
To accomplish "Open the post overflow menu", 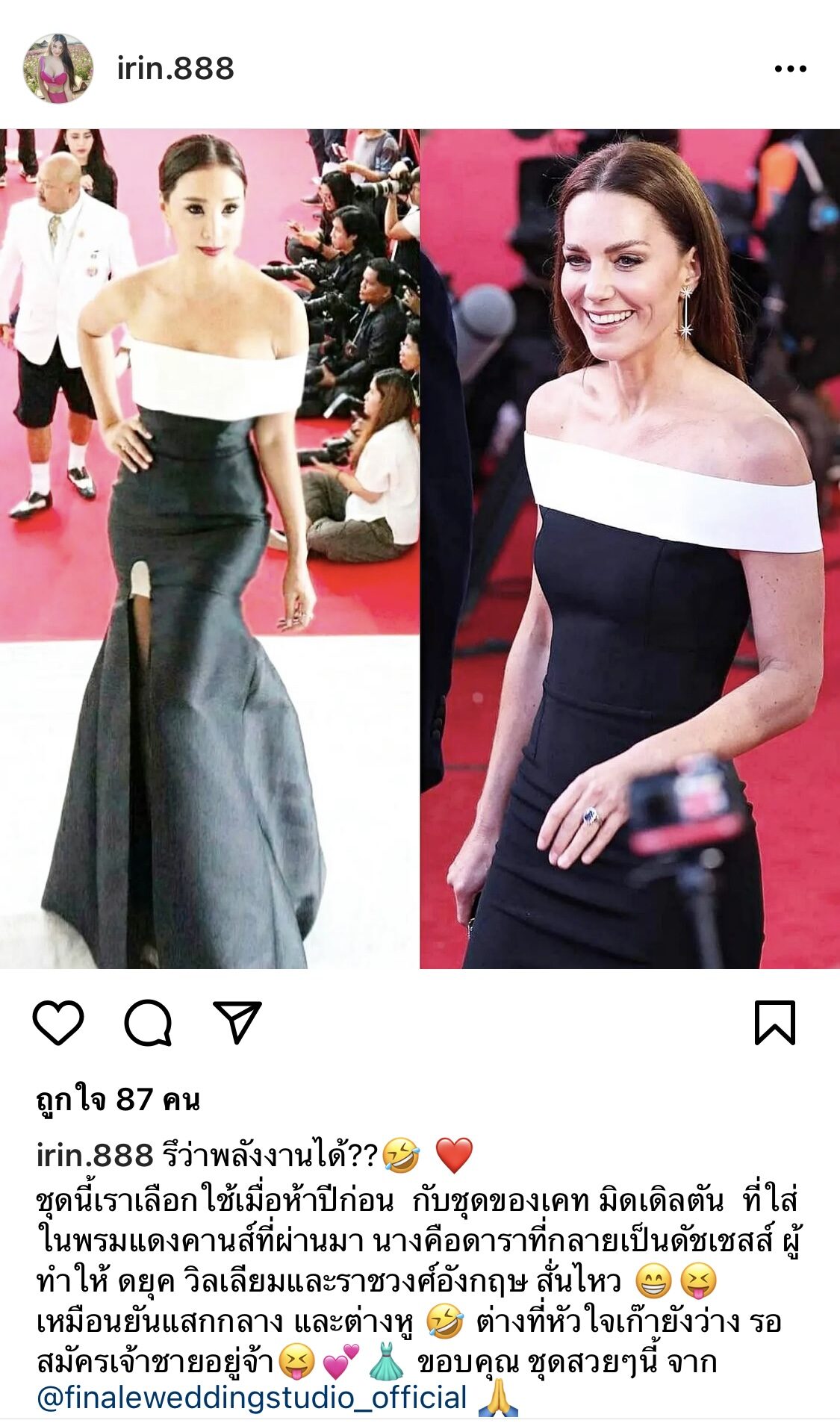I will tap(790, 69).
